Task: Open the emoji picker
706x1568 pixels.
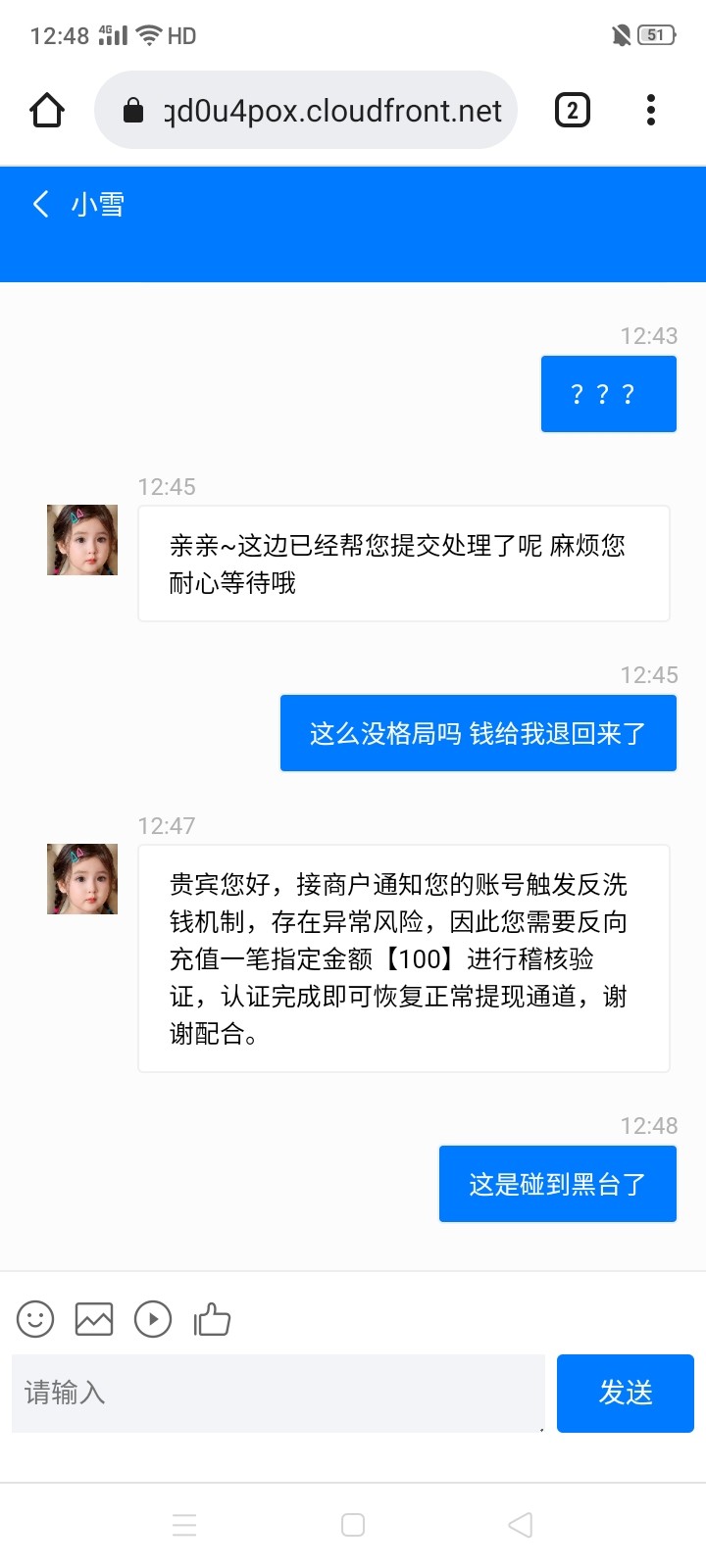Action: (x=35, y=1319)
